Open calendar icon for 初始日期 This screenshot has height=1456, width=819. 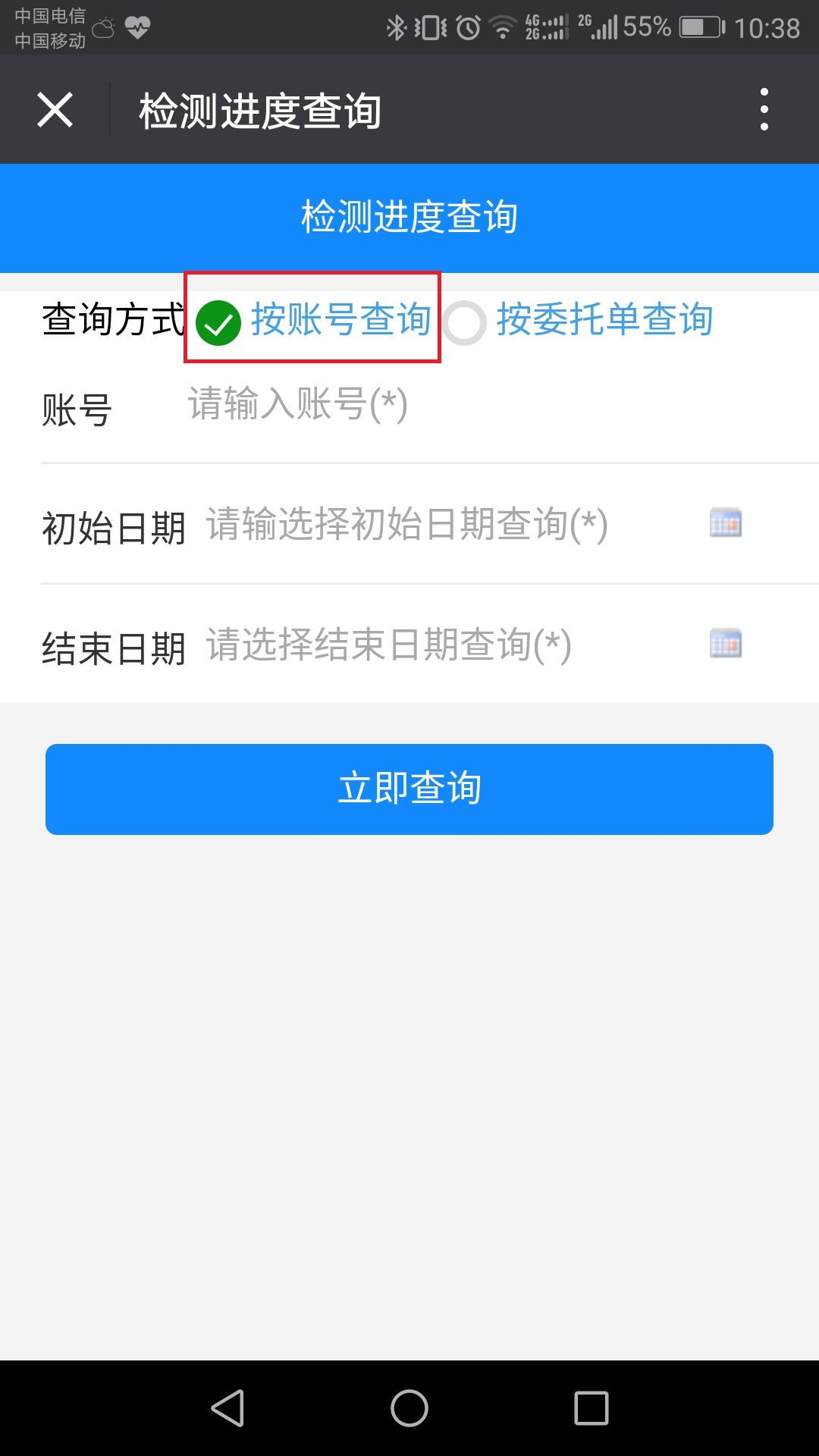[x=725, y=523]
